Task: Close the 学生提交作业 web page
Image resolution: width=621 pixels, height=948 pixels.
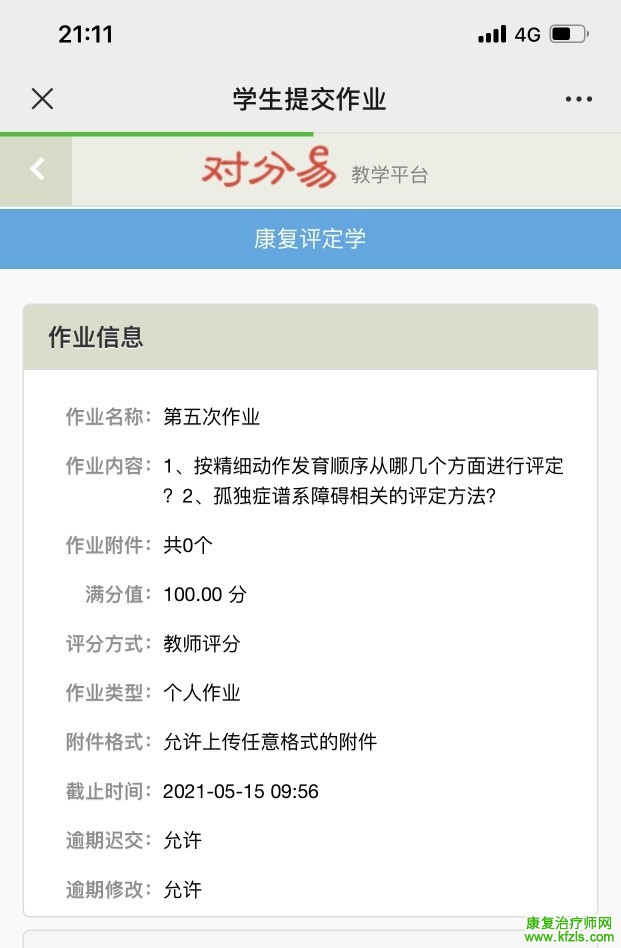Action: pyautogui.click(x=42, y=98)
